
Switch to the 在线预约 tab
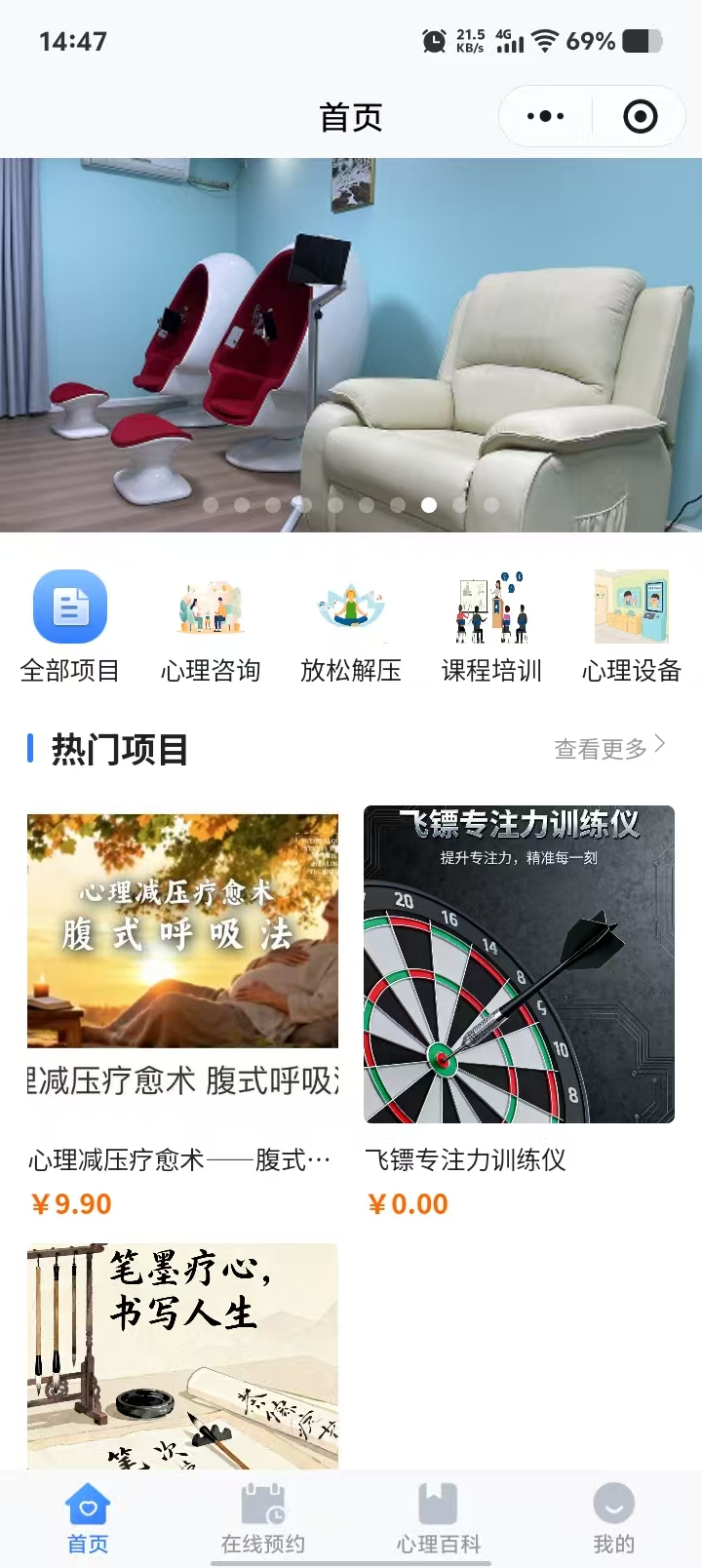tap(263, 1518)
